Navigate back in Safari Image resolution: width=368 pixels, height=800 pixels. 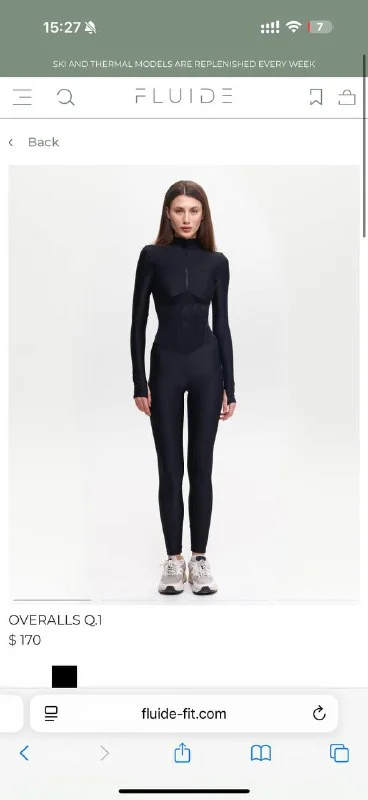24,753
